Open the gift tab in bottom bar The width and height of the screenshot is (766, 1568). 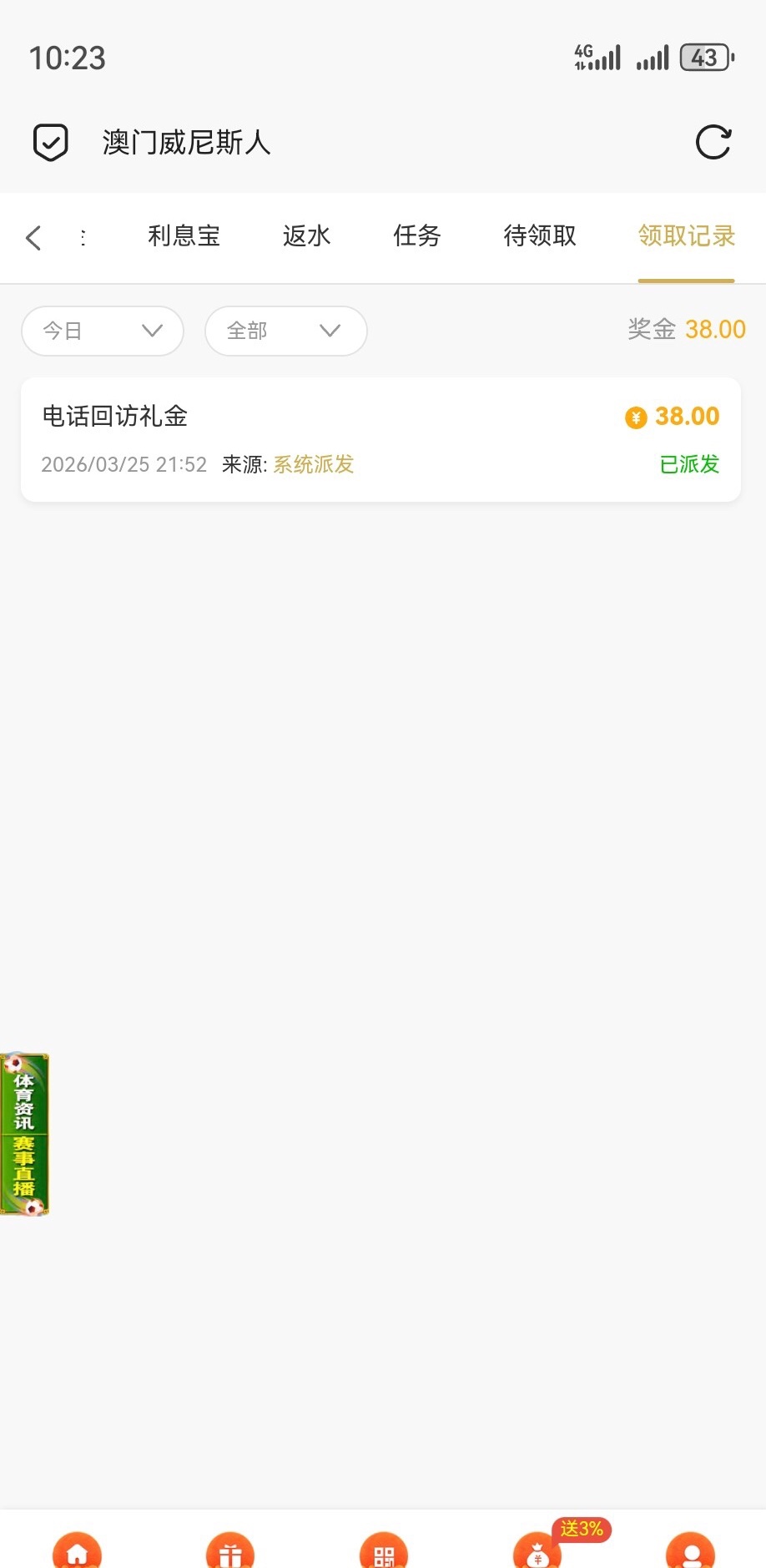[x=230, y=1552]
